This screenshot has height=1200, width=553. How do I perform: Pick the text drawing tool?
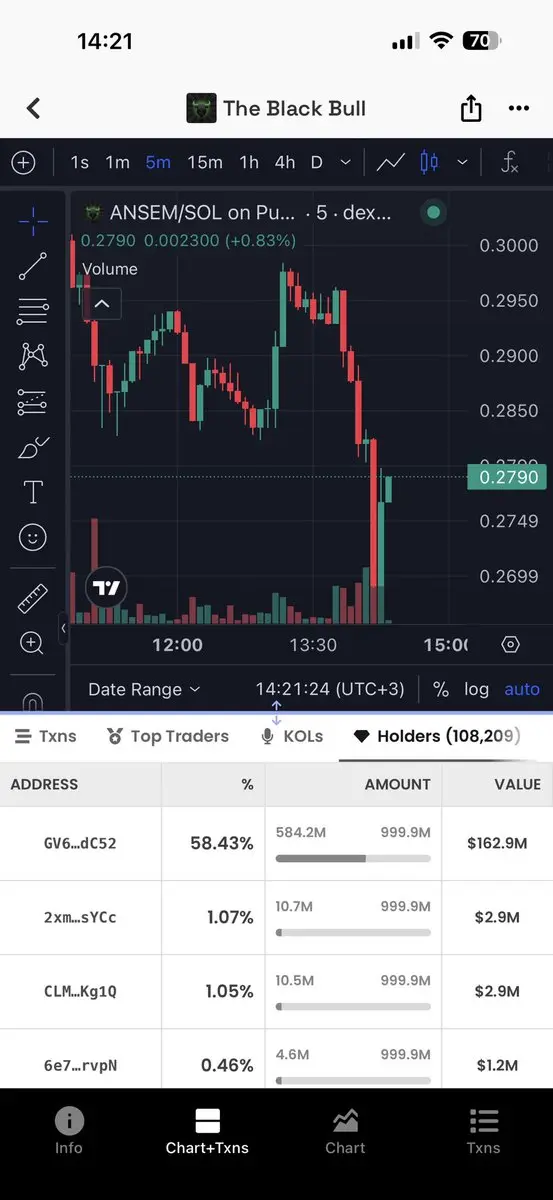coord(33,492)
